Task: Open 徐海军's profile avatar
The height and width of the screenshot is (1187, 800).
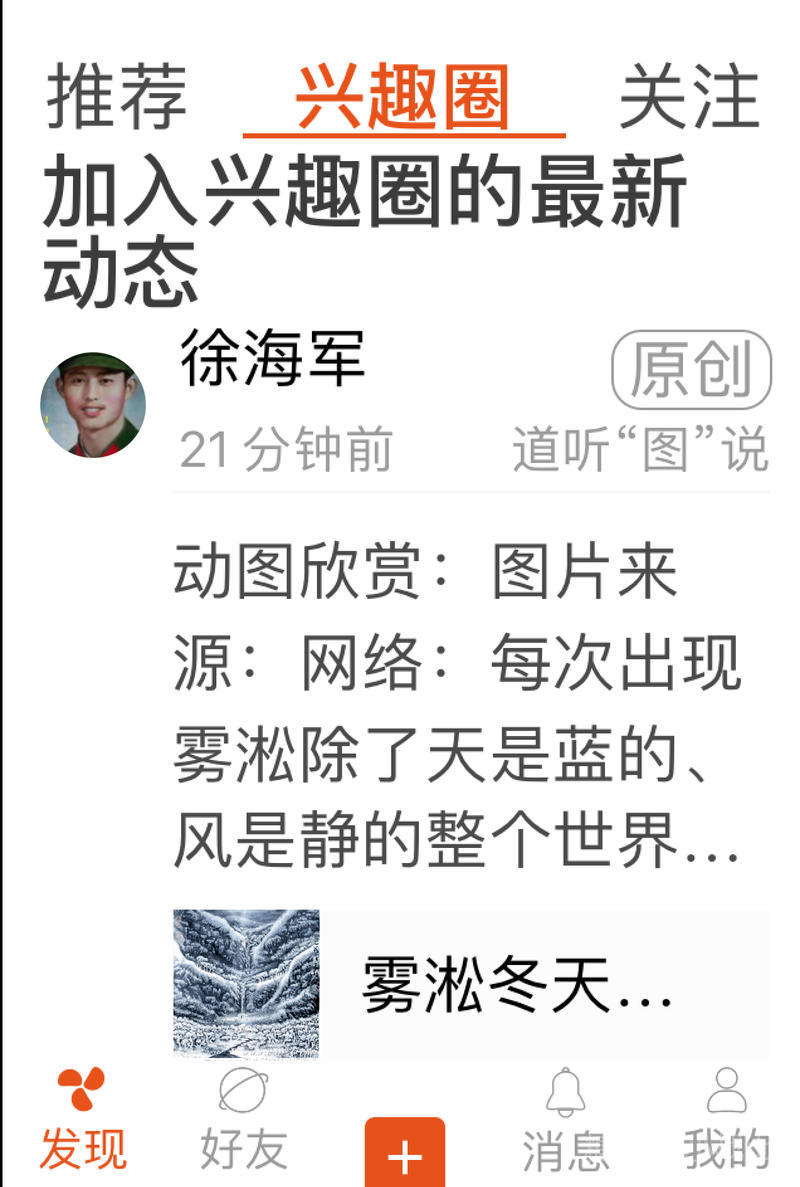Action: 93,405
